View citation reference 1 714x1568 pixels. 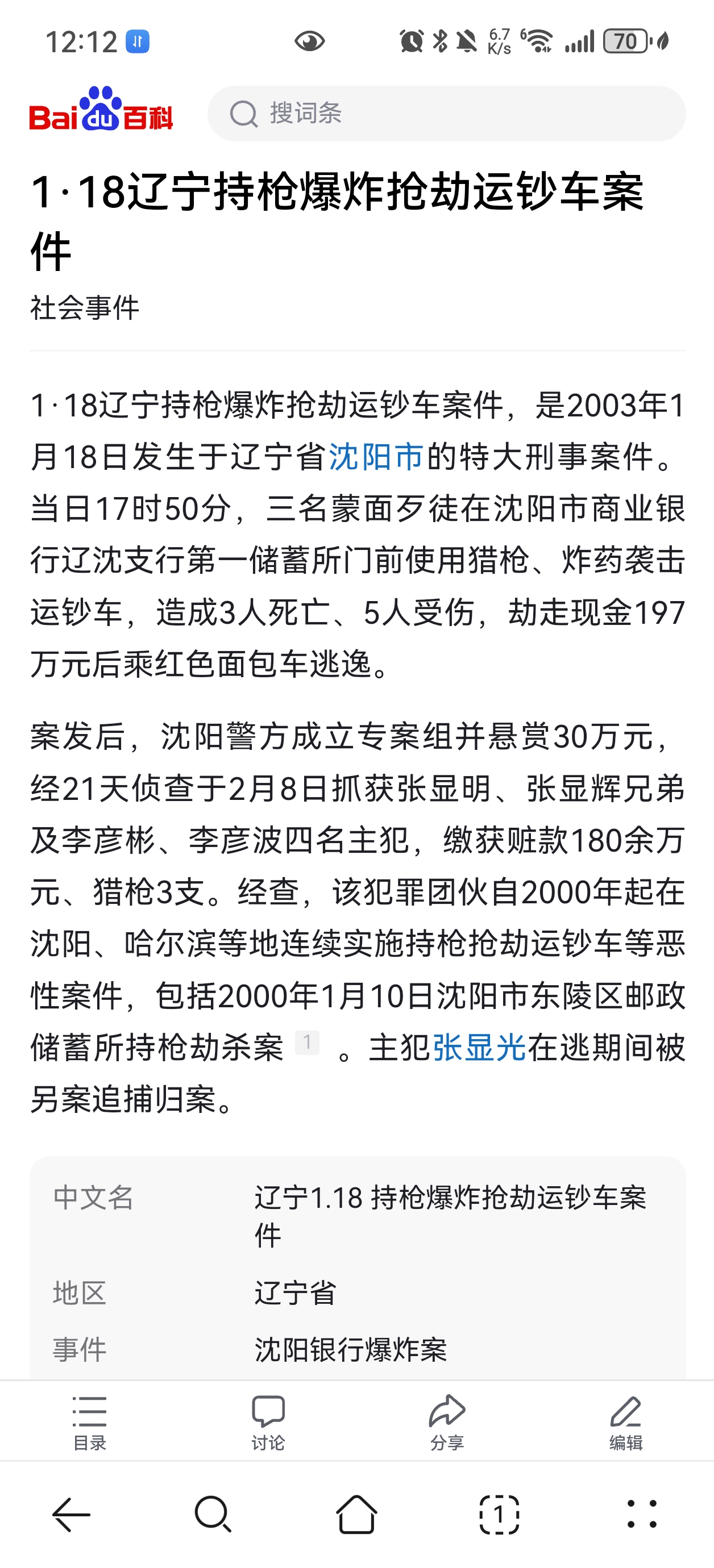[307, 1042]
